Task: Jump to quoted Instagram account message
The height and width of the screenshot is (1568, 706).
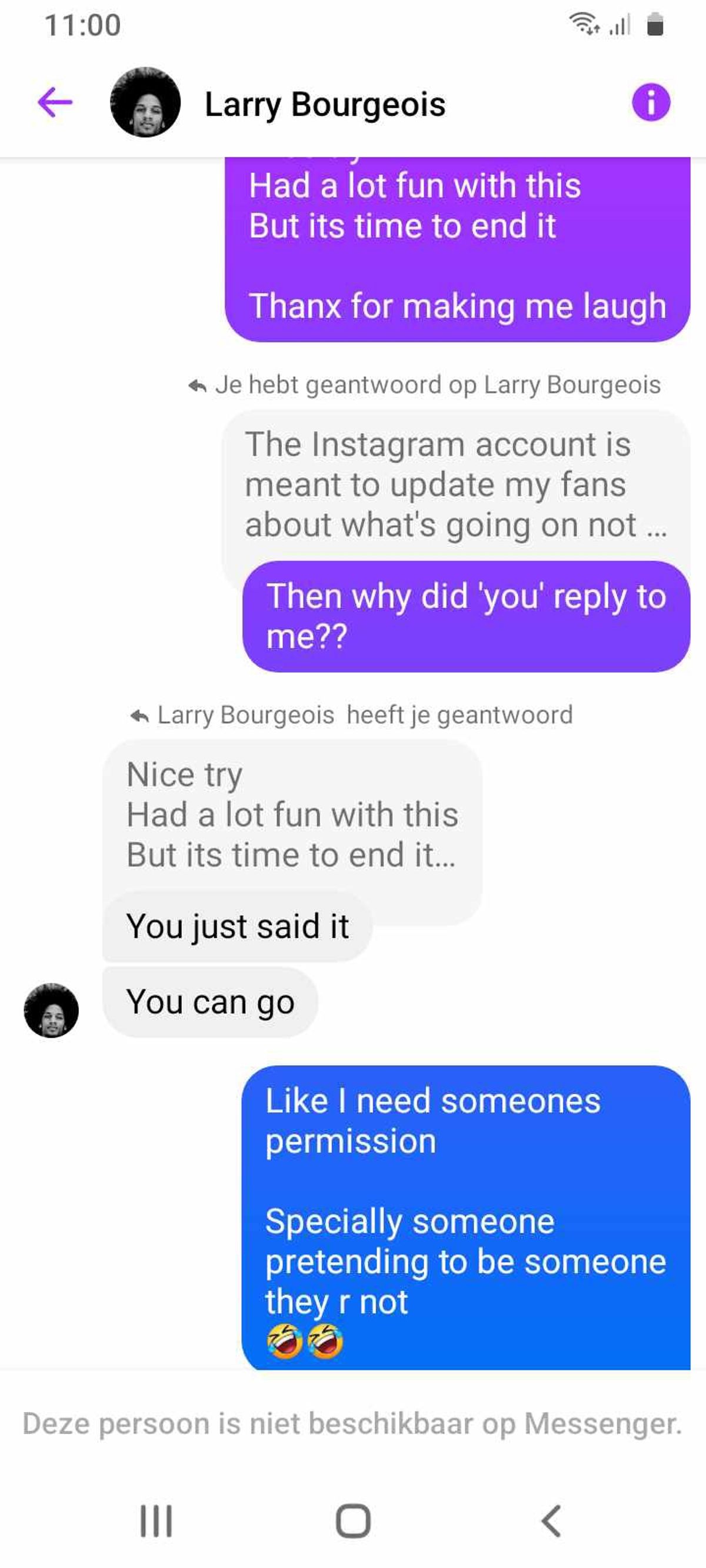Action: click(455, 485)
